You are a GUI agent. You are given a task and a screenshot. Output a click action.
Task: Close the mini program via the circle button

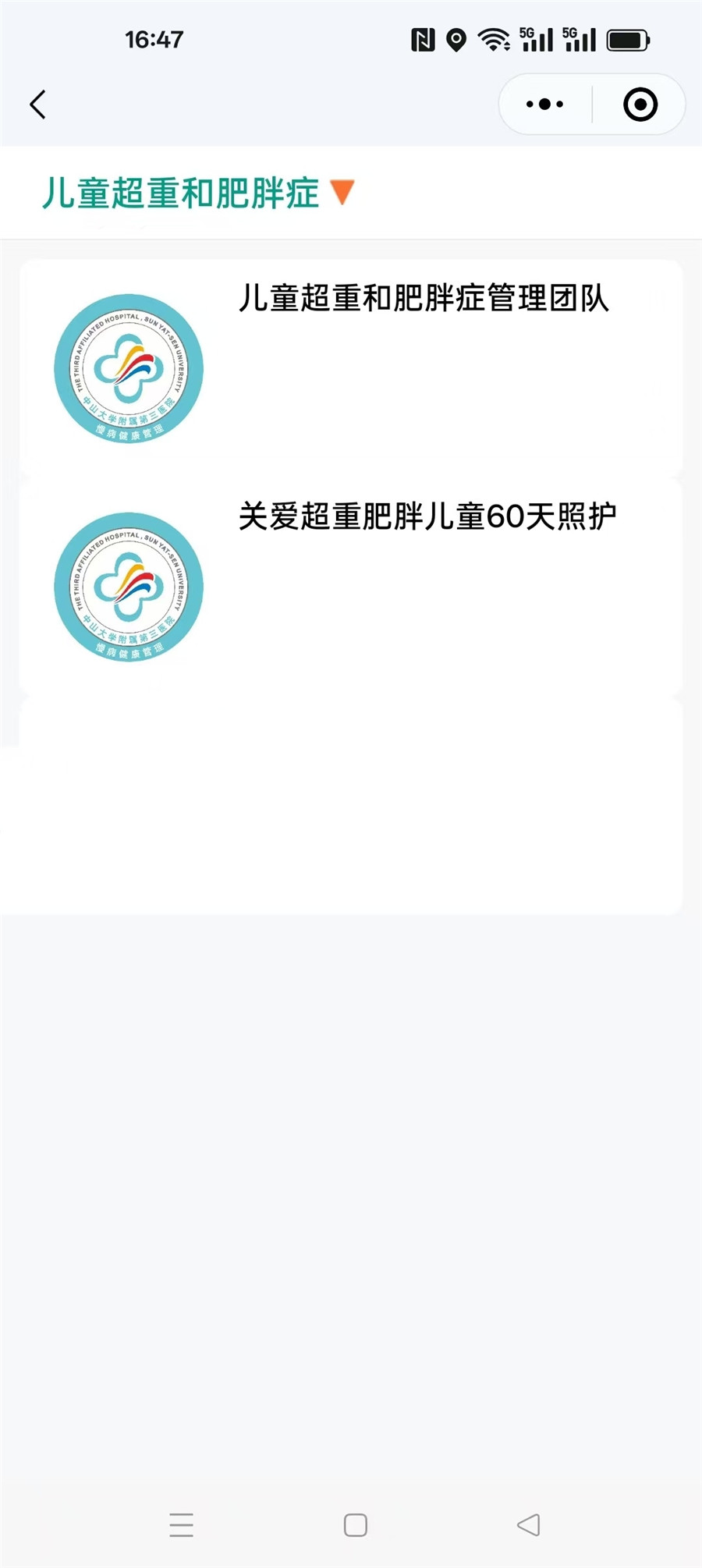640,105
